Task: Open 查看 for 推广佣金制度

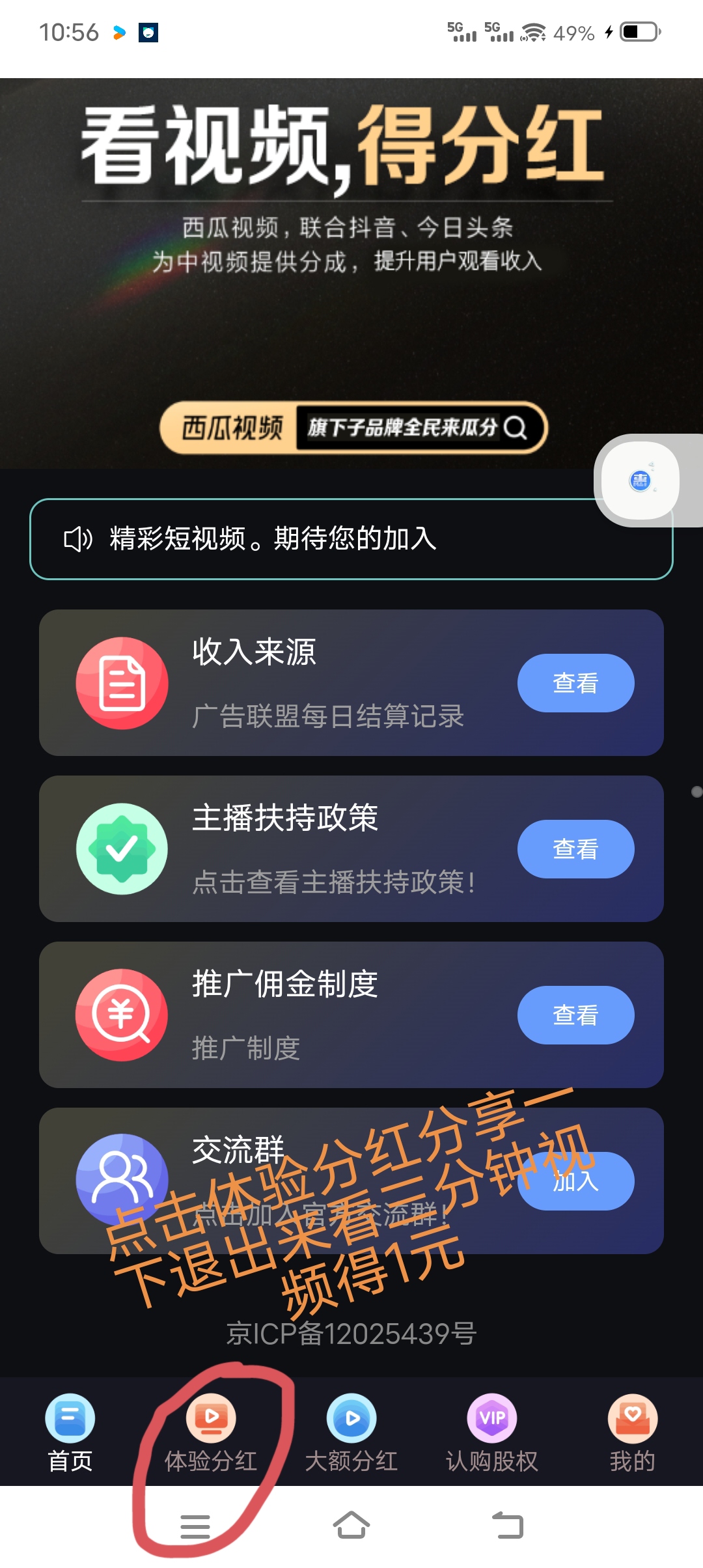Action: (x=575, y=1015)
